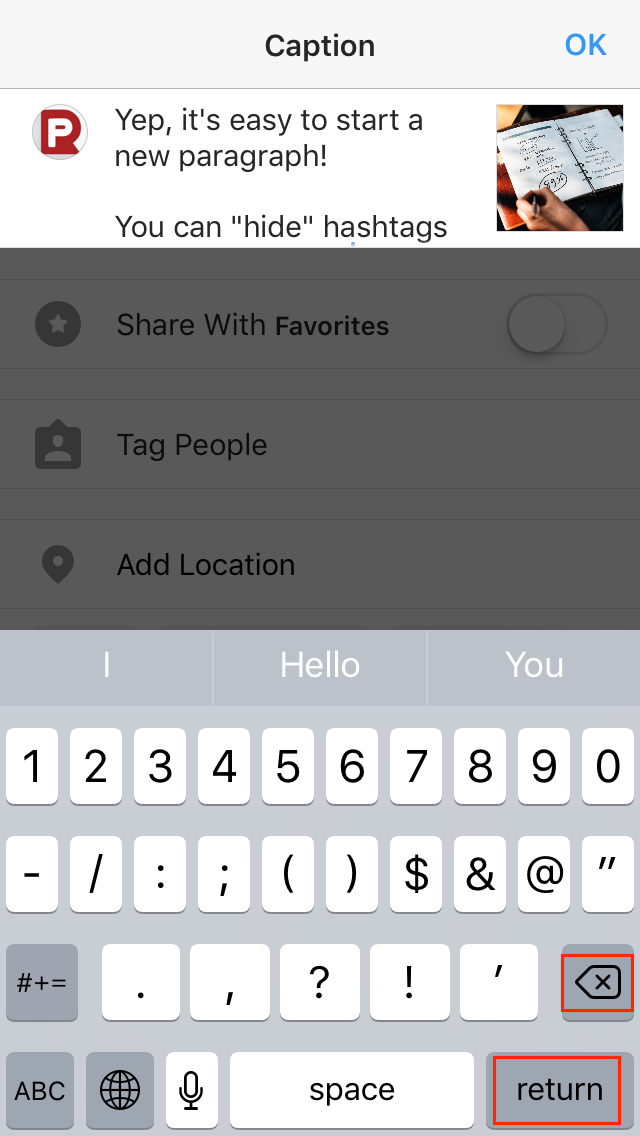640x1136 pixels.
Task: Open Add Location
Action: (x=320, y=564)
